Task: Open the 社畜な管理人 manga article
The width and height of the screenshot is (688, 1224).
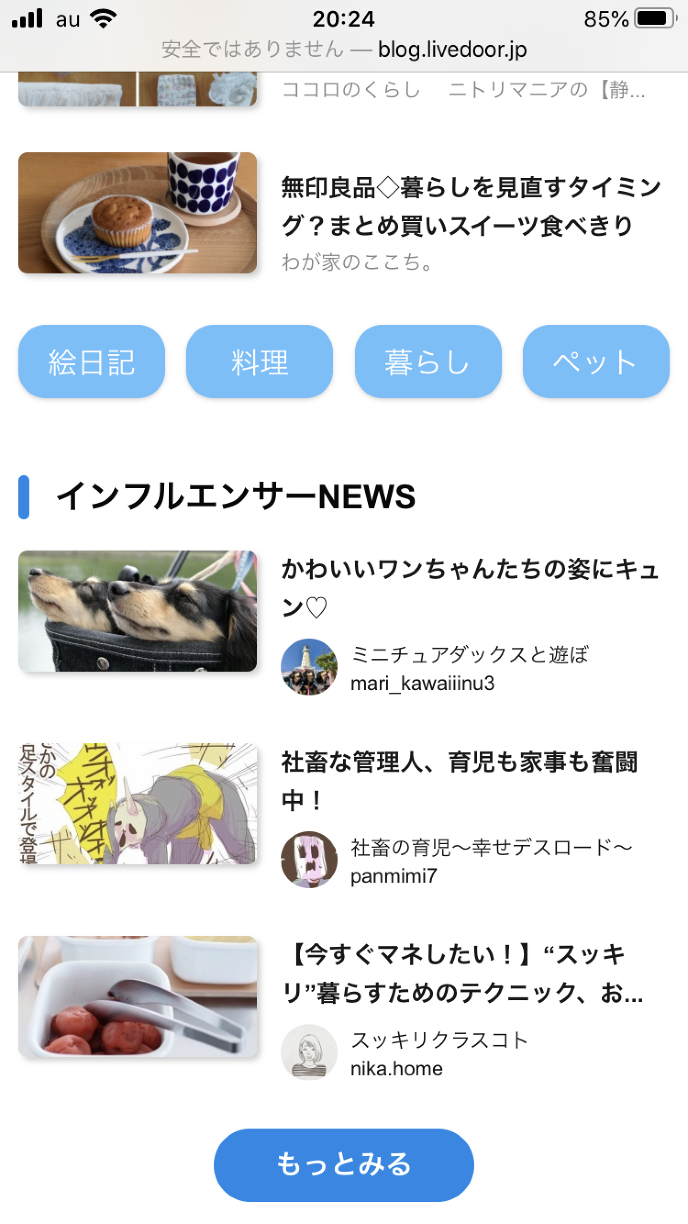Action: 459,781
